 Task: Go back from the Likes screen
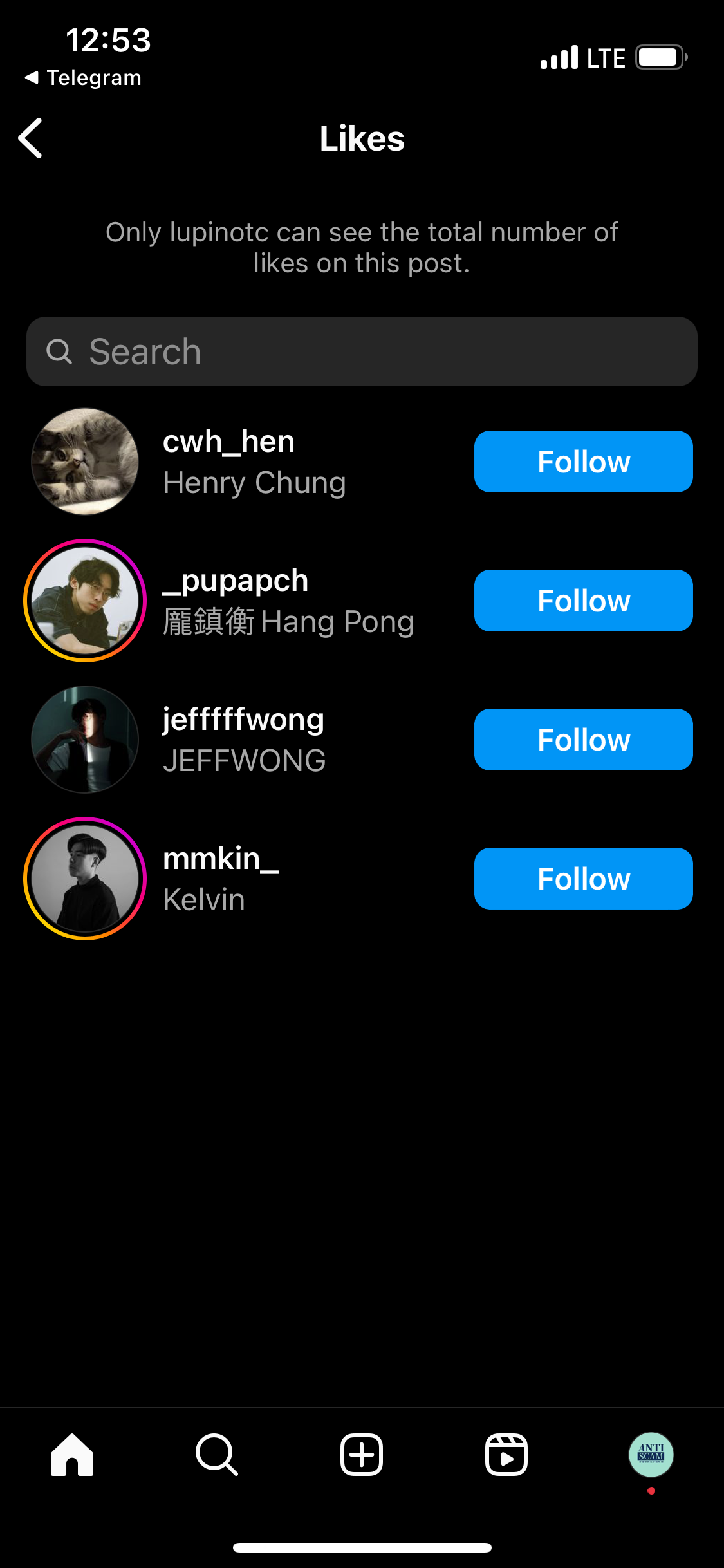(x=30, y=138)
